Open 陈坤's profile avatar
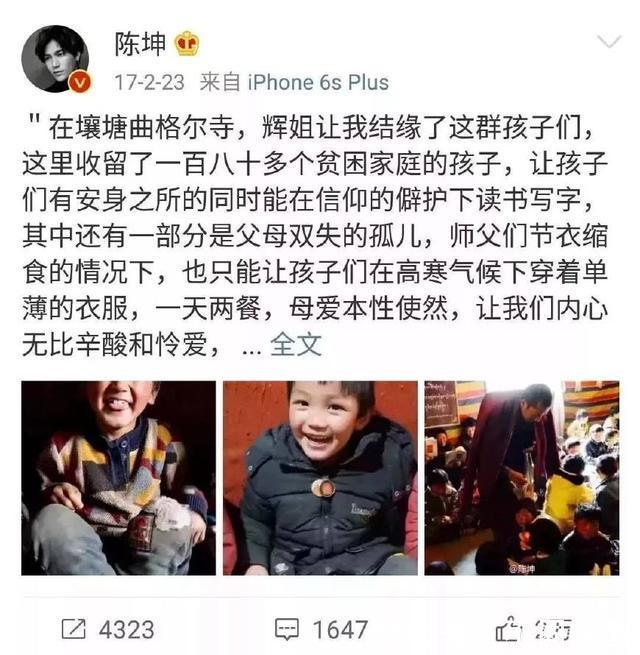 [x=56, y=58]
